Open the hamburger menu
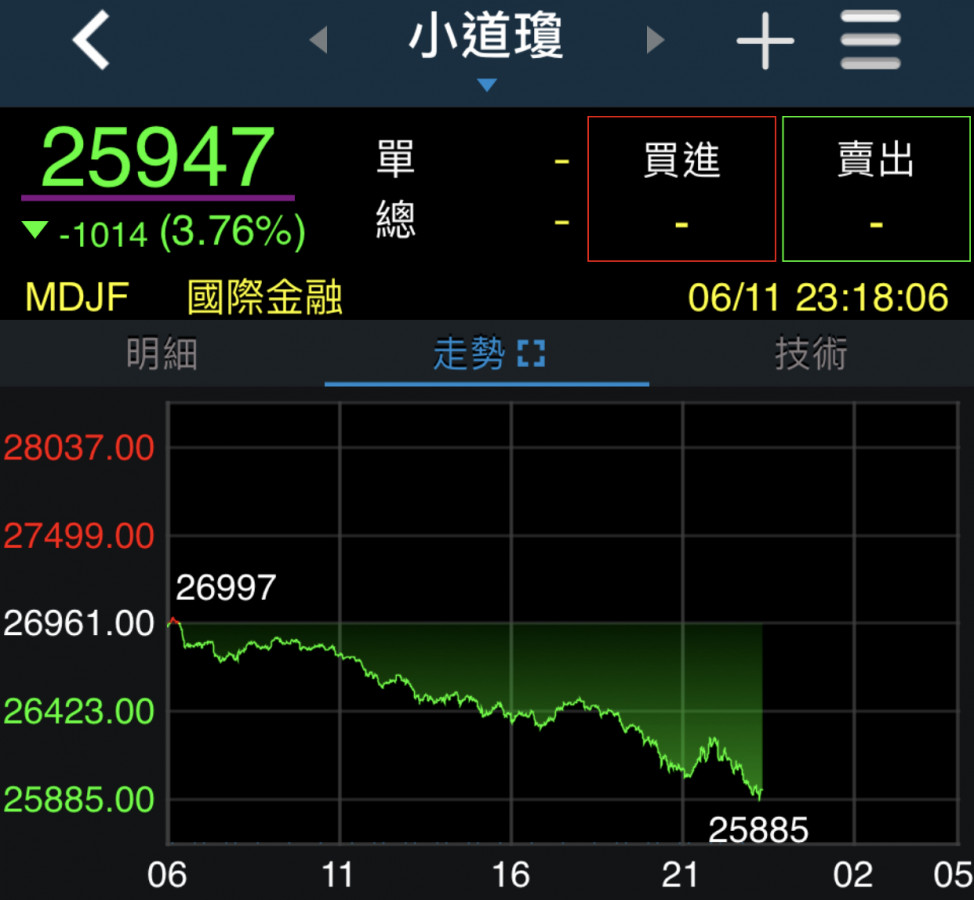The height and width of the screenshot is (900, 974). click(x=870, y=40)
